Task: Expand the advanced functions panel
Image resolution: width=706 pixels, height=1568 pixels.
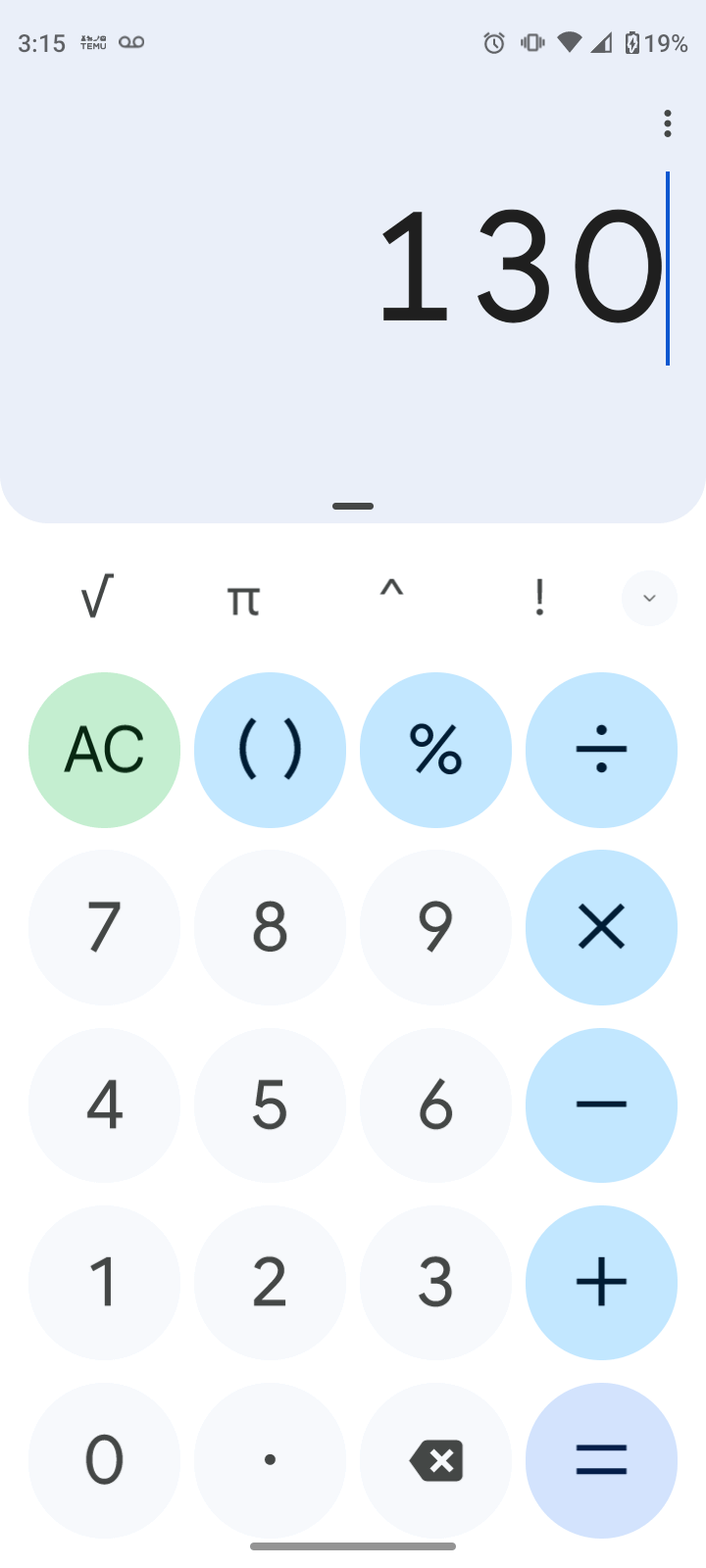Action: [x=649, y=598]
